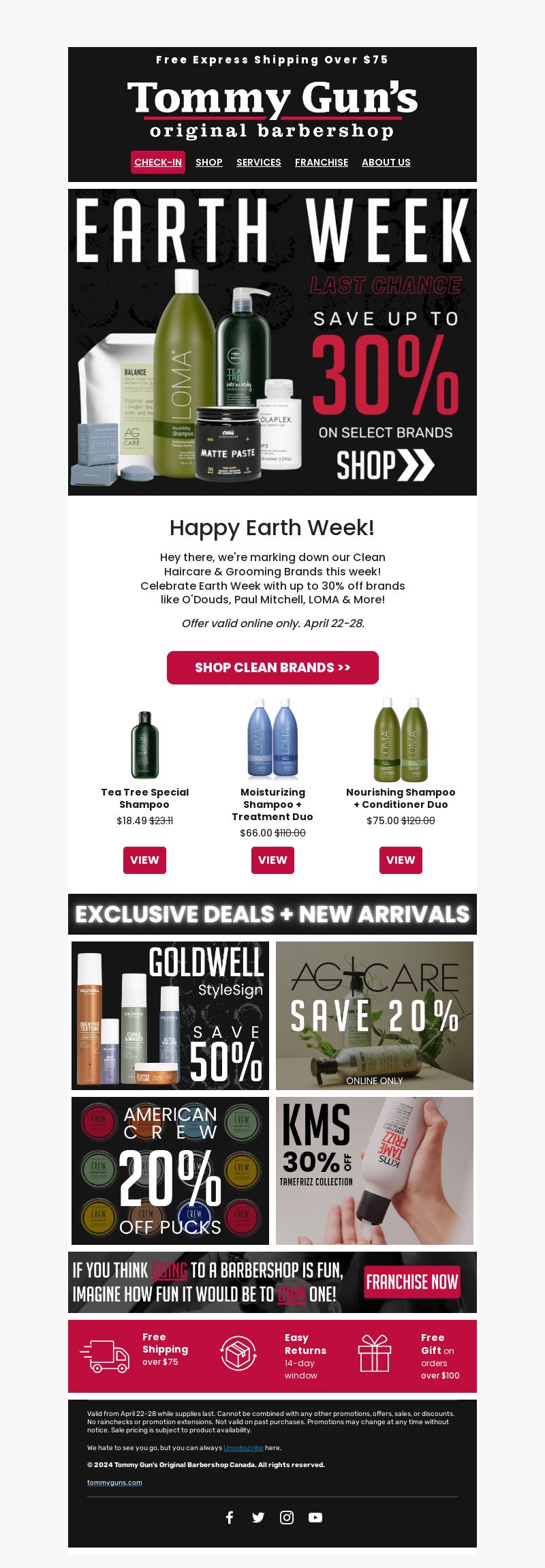Open the tommyguns.com footer link
Image resolution: width=545 pixels, height=1568 pixels.
114,1482
